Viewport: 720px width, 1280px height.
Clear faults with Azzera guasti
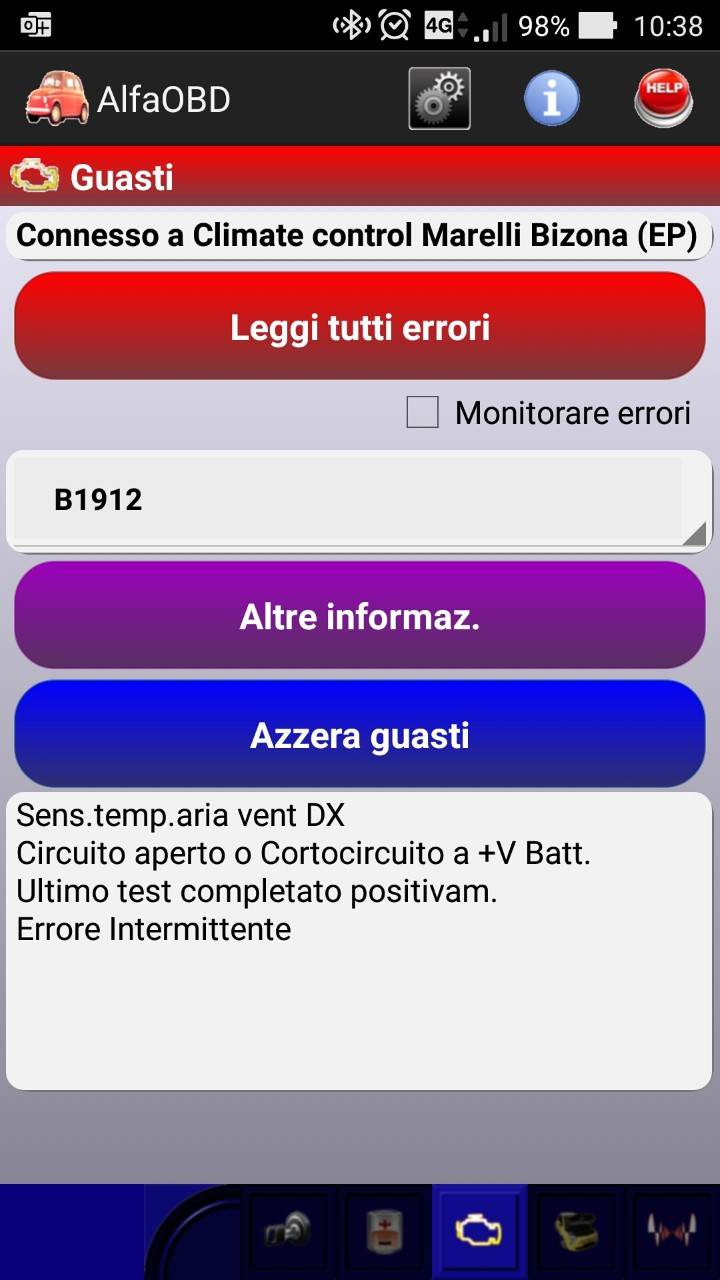[360, 735]
